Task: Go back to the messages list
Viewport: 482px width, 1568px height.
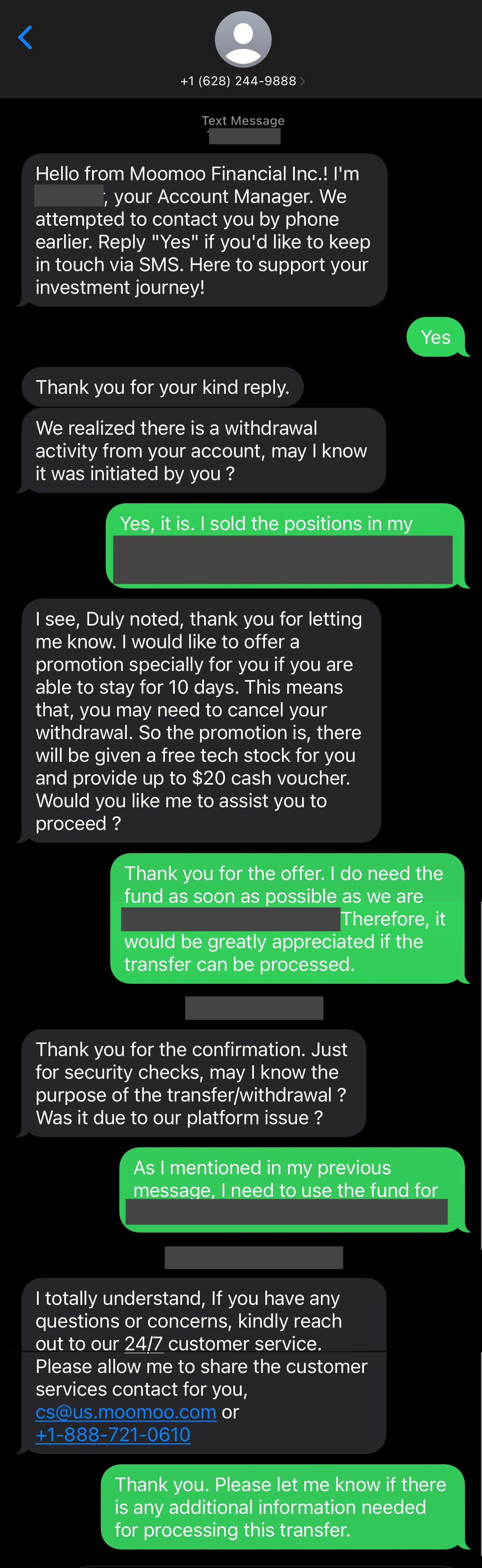Action: coord(25,38)
